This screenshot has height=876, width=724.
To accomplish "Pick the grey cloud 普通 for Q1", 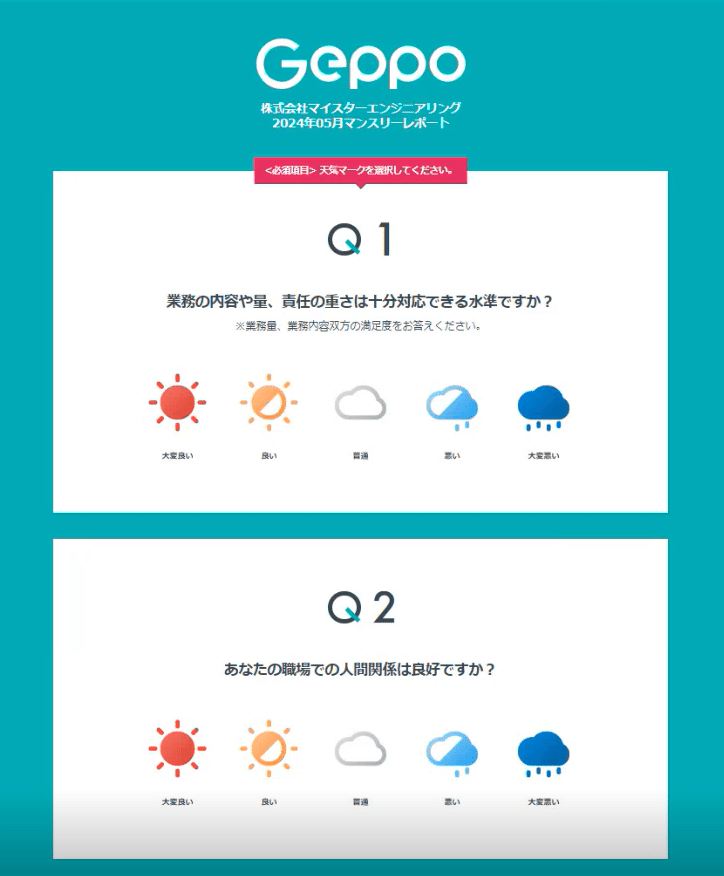I will click(x=360, y=403).
